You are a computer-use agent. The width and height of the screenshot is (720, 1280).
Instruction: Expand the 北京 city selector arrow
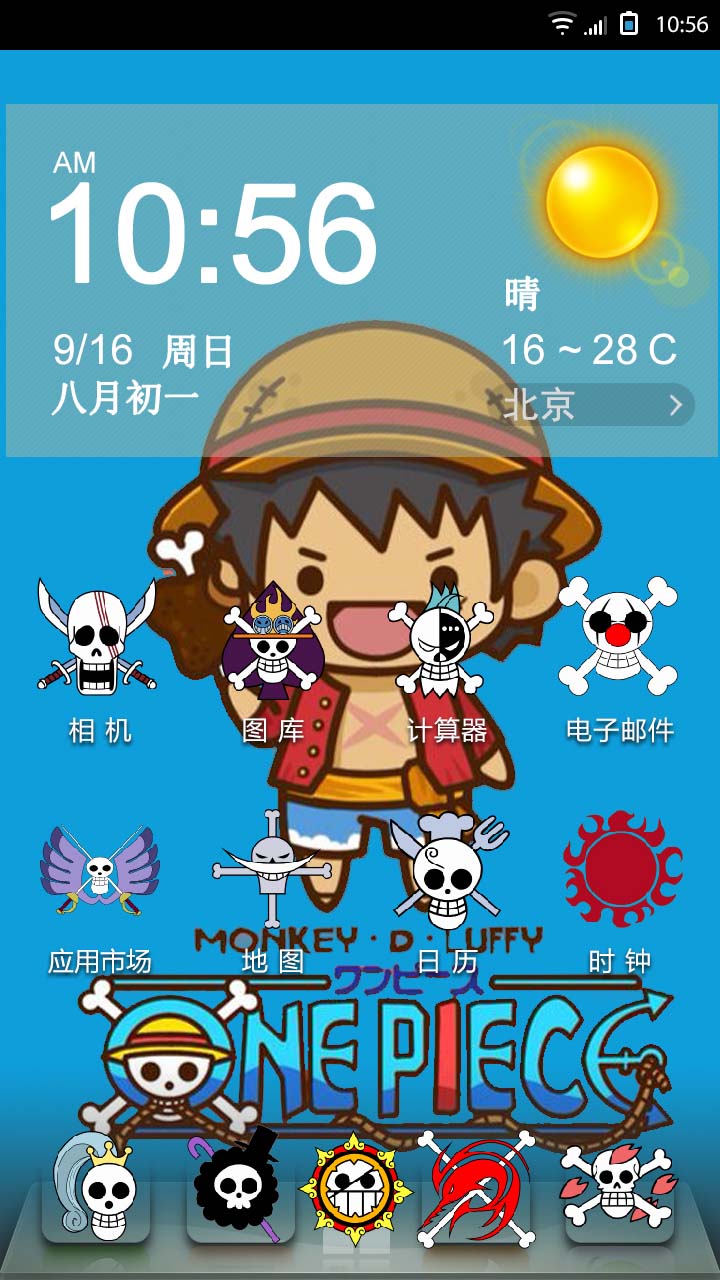tap(676, 406)
